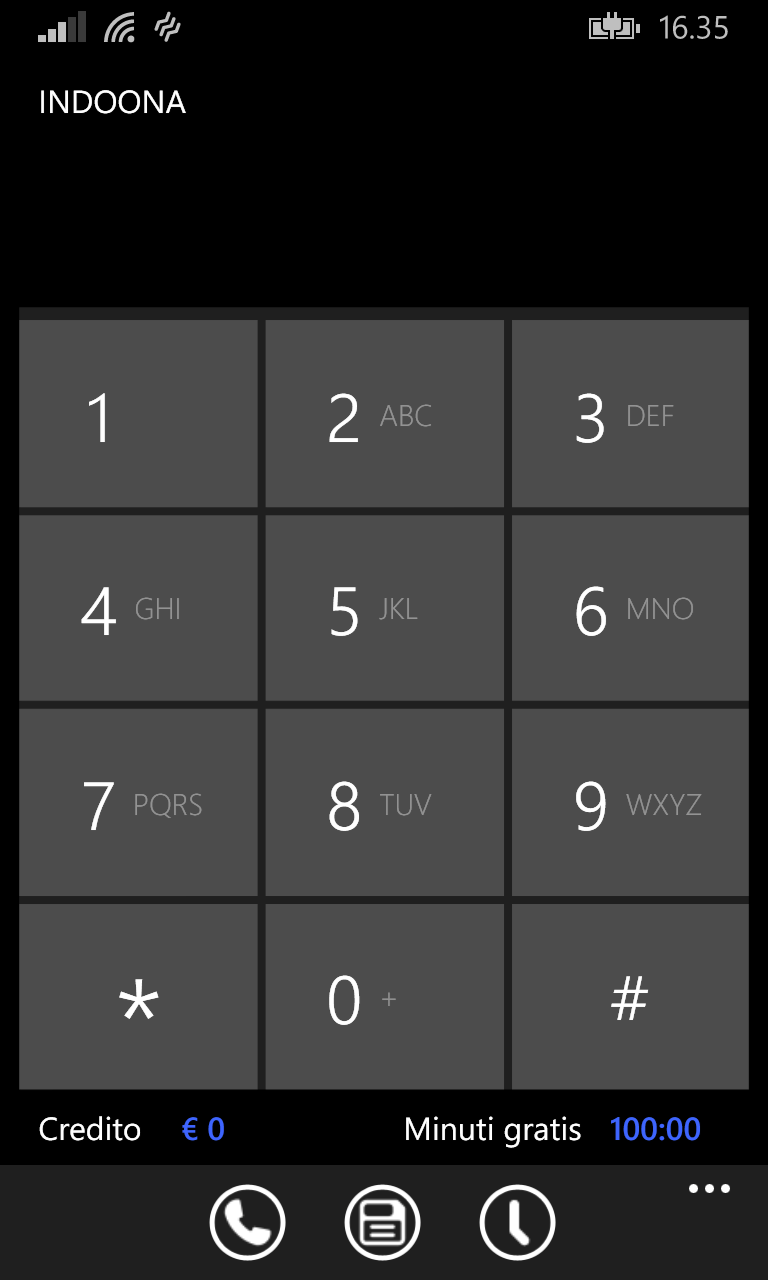Dial the 5 JKL key

384,608
